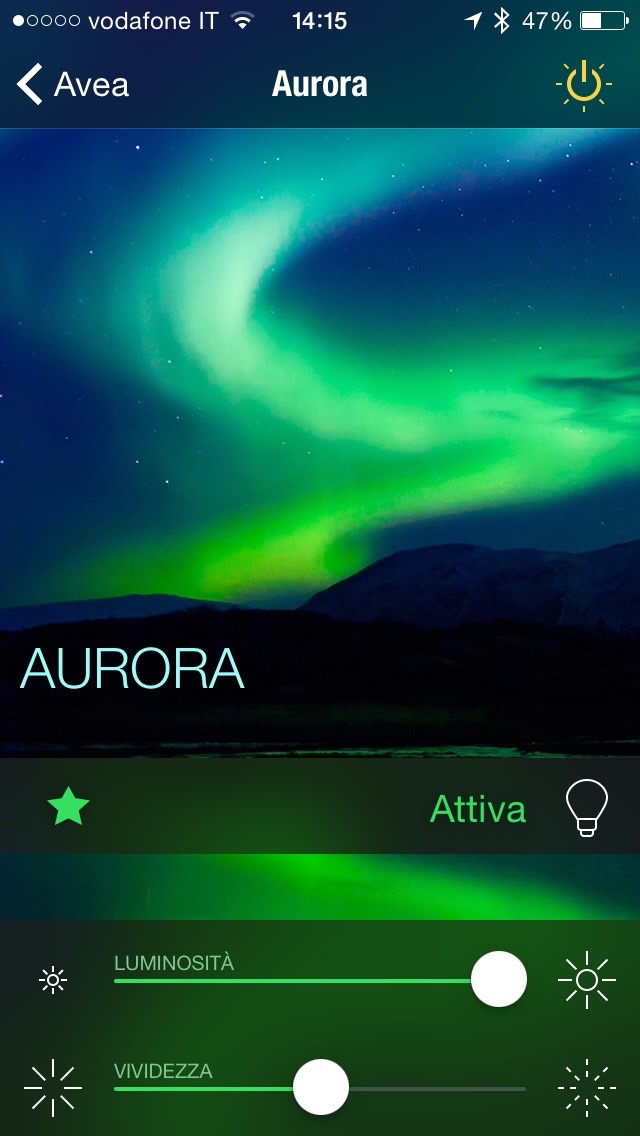
Task: Tap the low brightness sun icon
Action: 53,980
